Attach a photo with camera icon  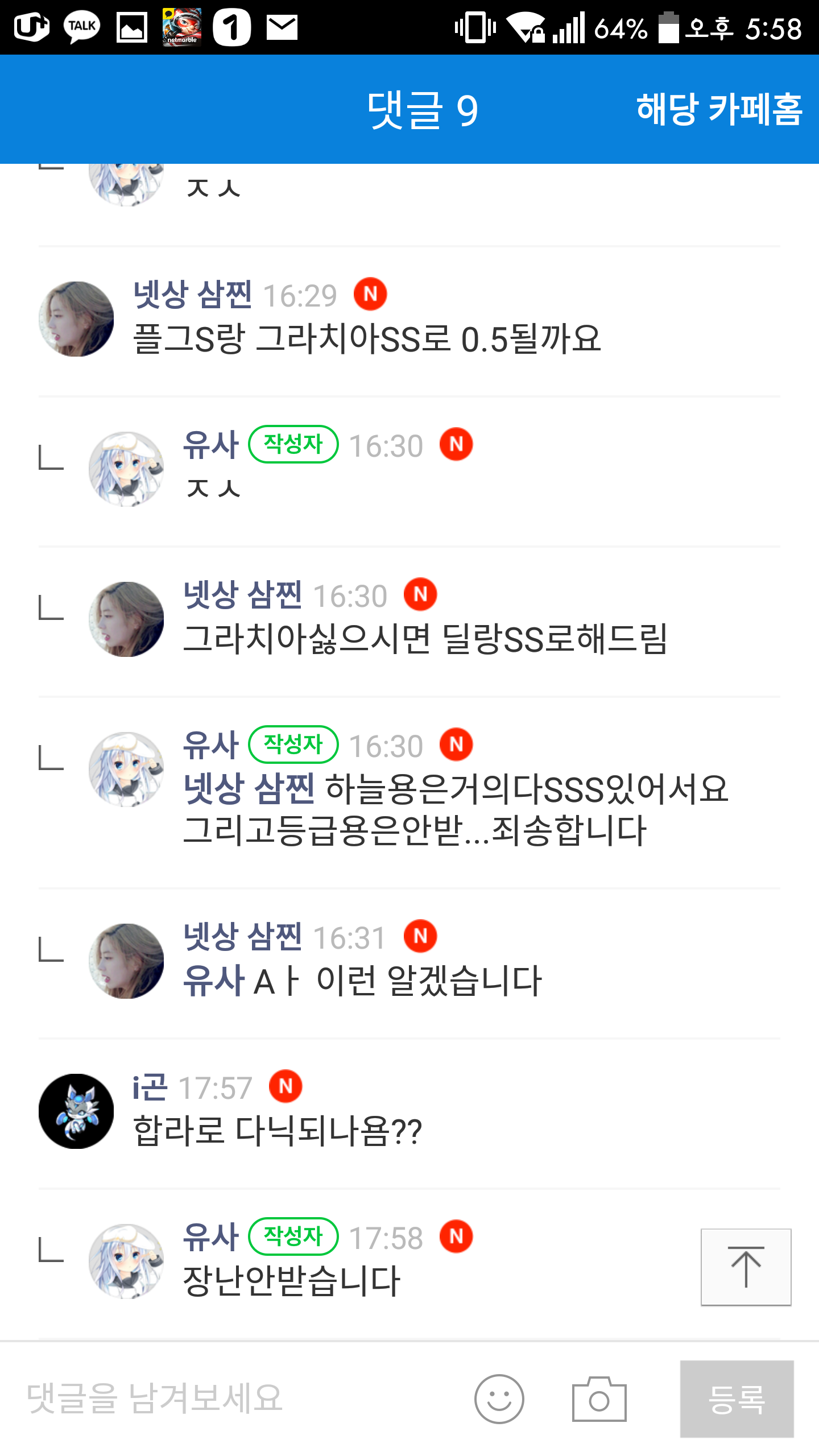pos(599,1399)
